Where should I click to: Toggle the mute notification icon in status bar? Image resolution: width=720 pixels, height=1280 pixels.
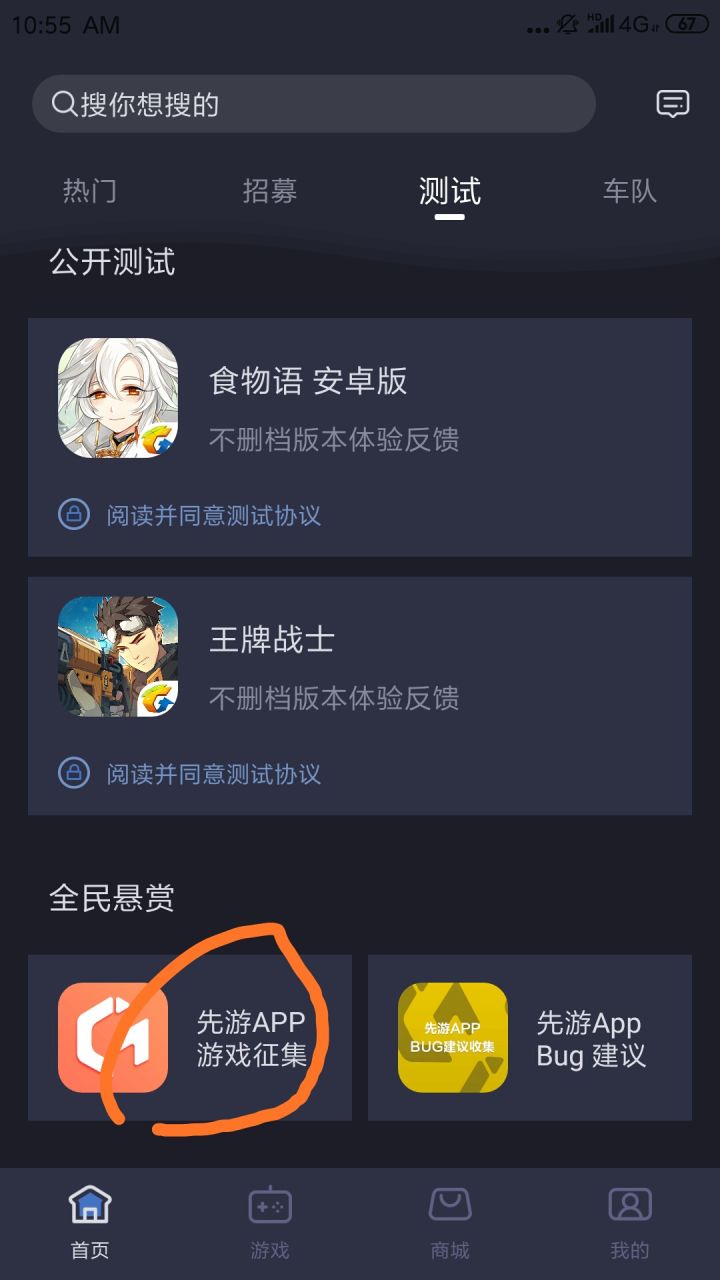point(565,23)
